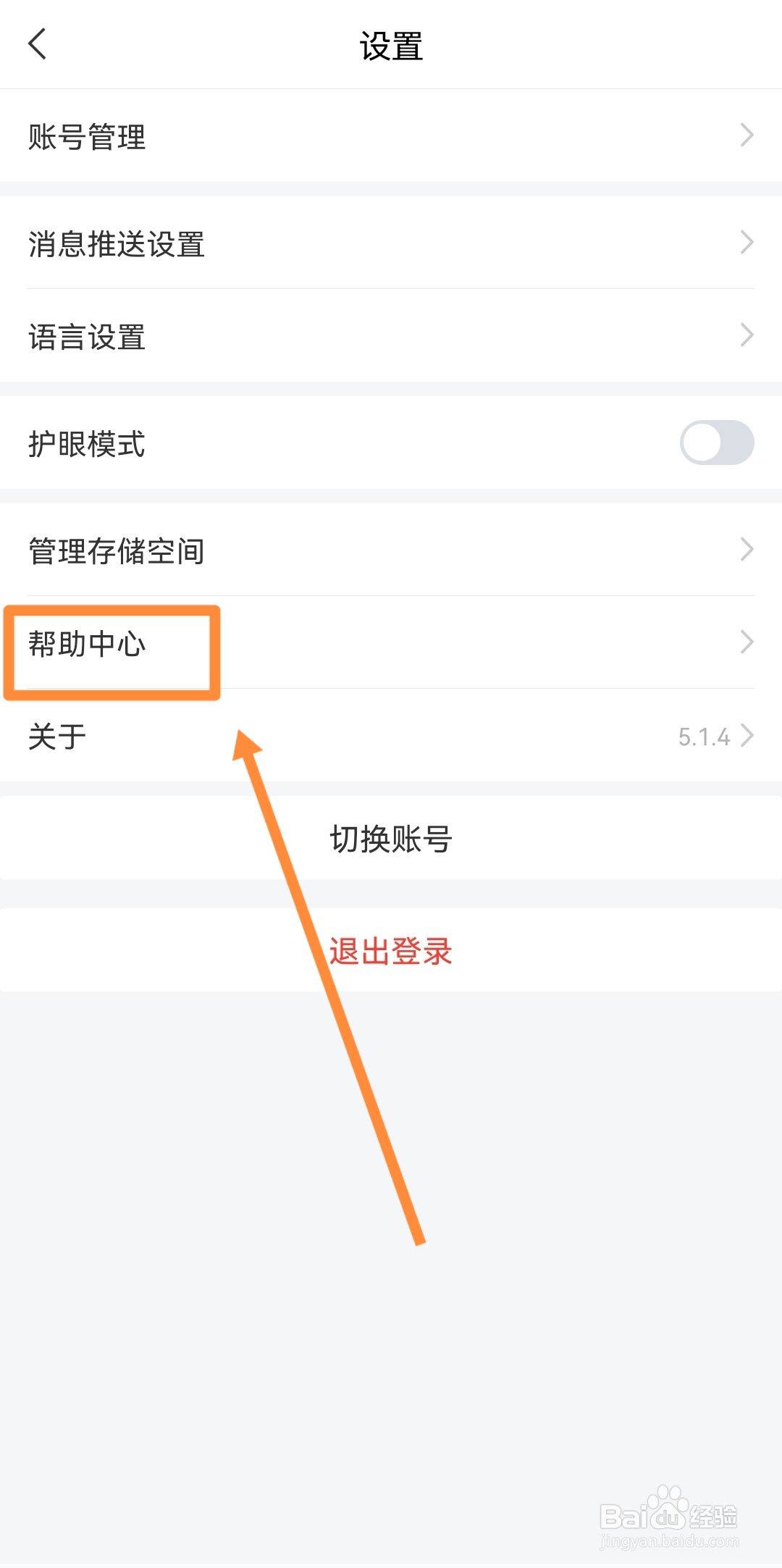Open 管理存储空间 (Manage Storage)
Viewport: 782px width, 1568px height.
116,550
